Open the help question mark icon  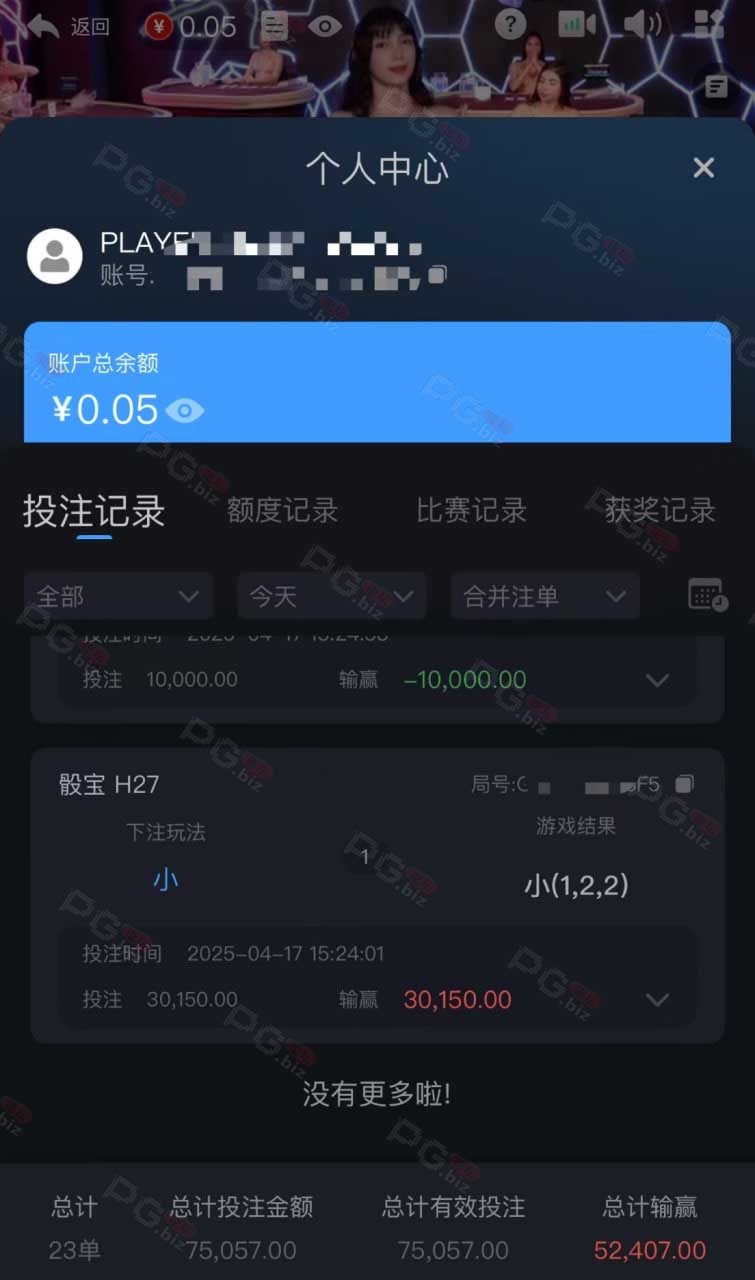click(x=511, y=24)
